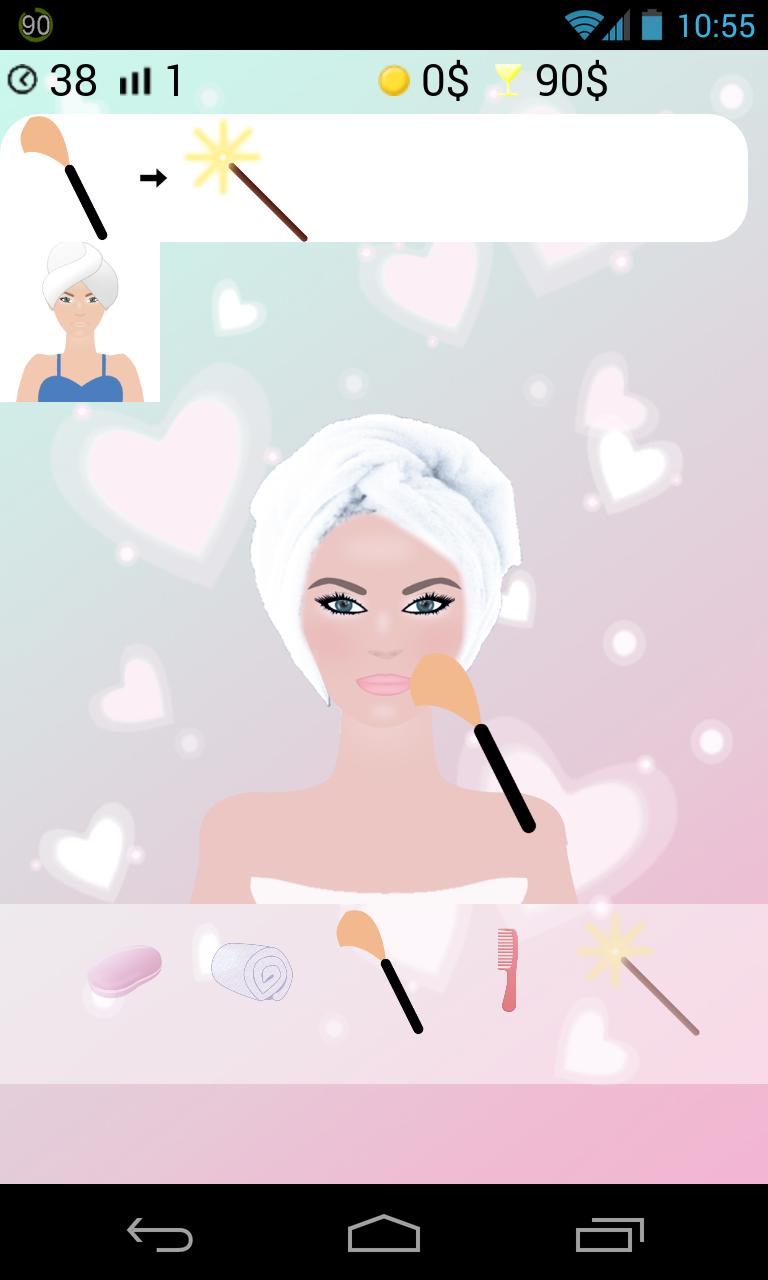
Task: Go back with the system back button
Action: [x=160, y=1234]
